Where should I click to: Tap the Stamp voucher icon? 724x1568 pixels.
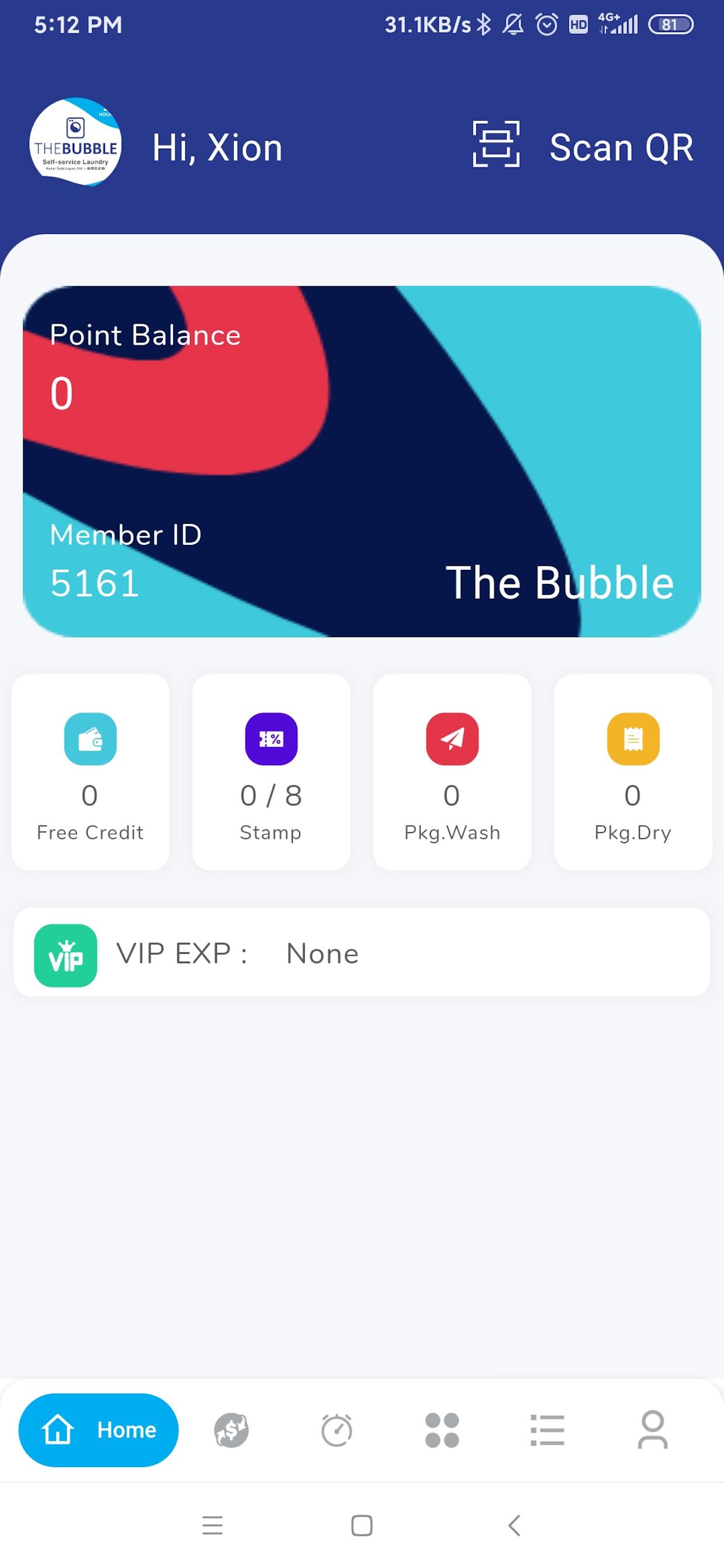click(270, 738)
